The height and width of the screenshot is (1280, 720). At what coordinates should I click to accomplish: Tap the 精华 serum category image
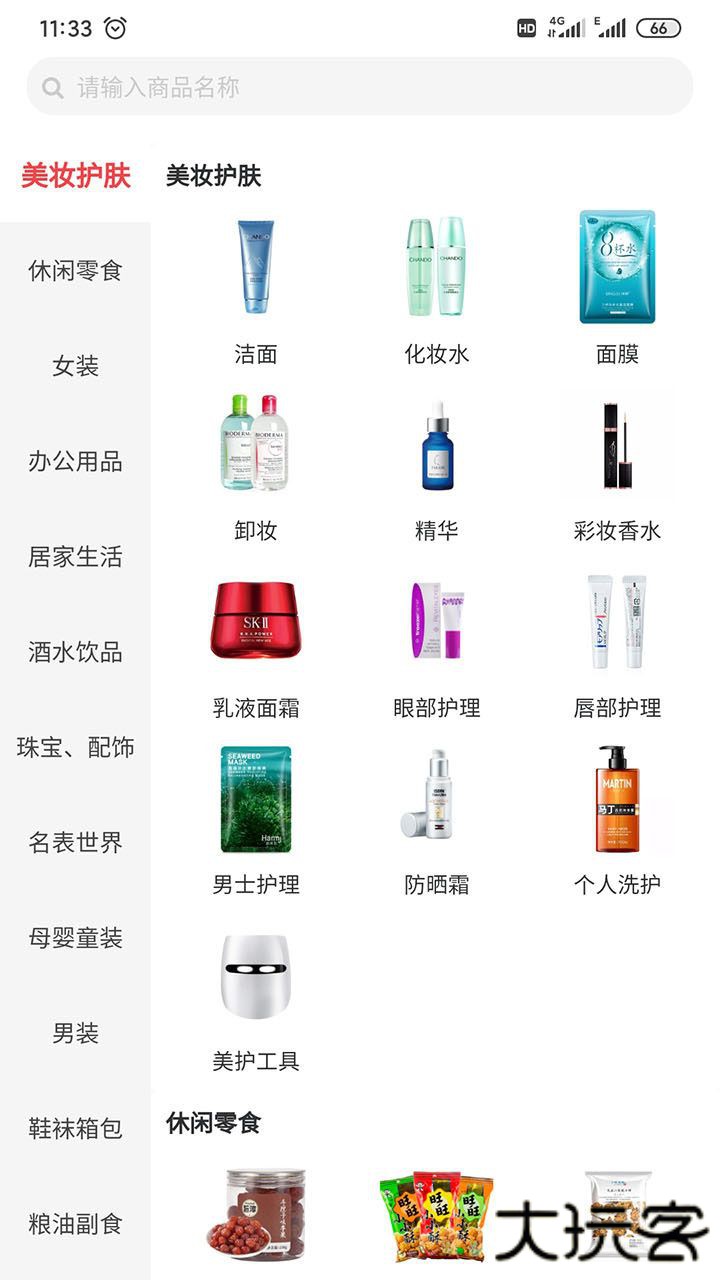pyautogui.click(x=438, y=445)
